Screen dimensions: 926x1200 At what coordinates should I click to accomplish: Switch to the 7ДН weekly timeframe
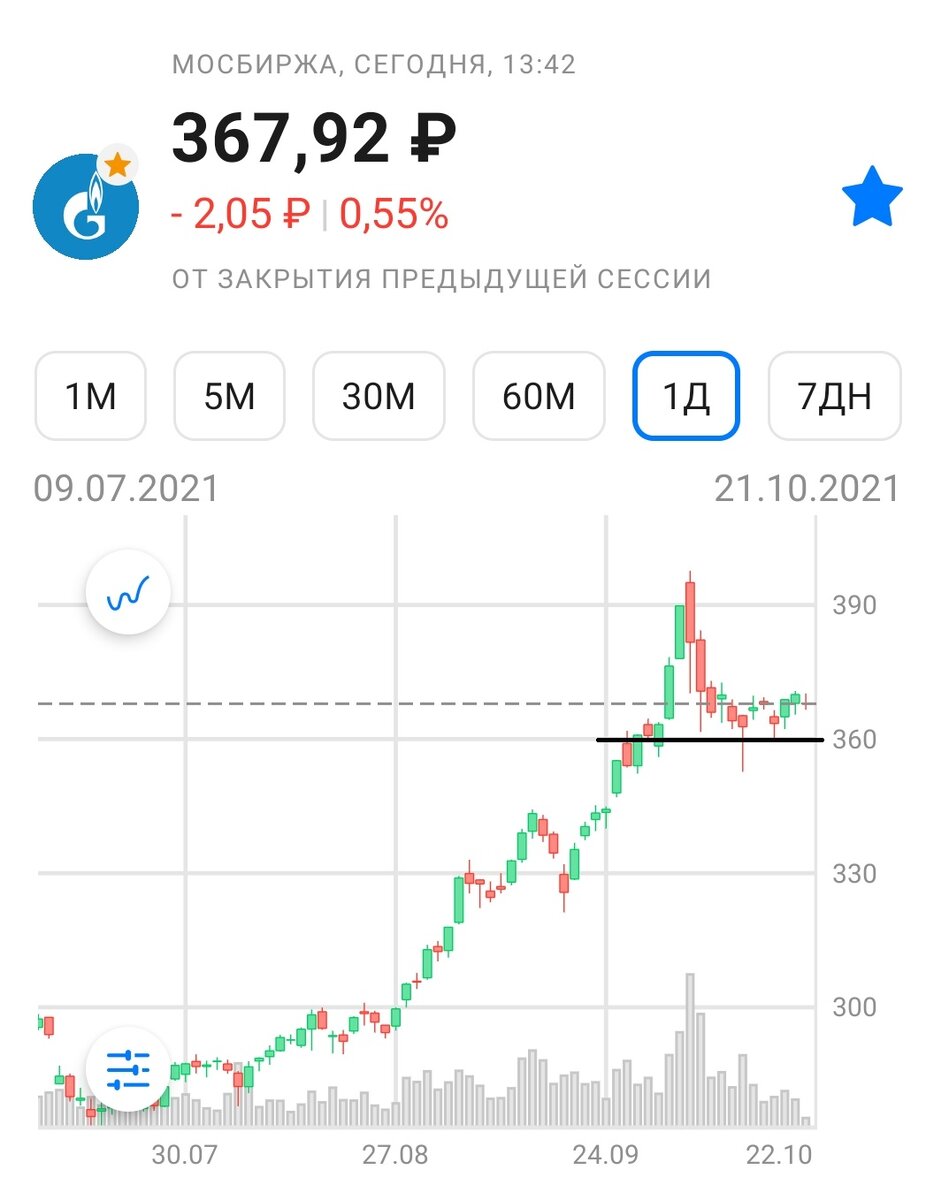pos(834,396)
